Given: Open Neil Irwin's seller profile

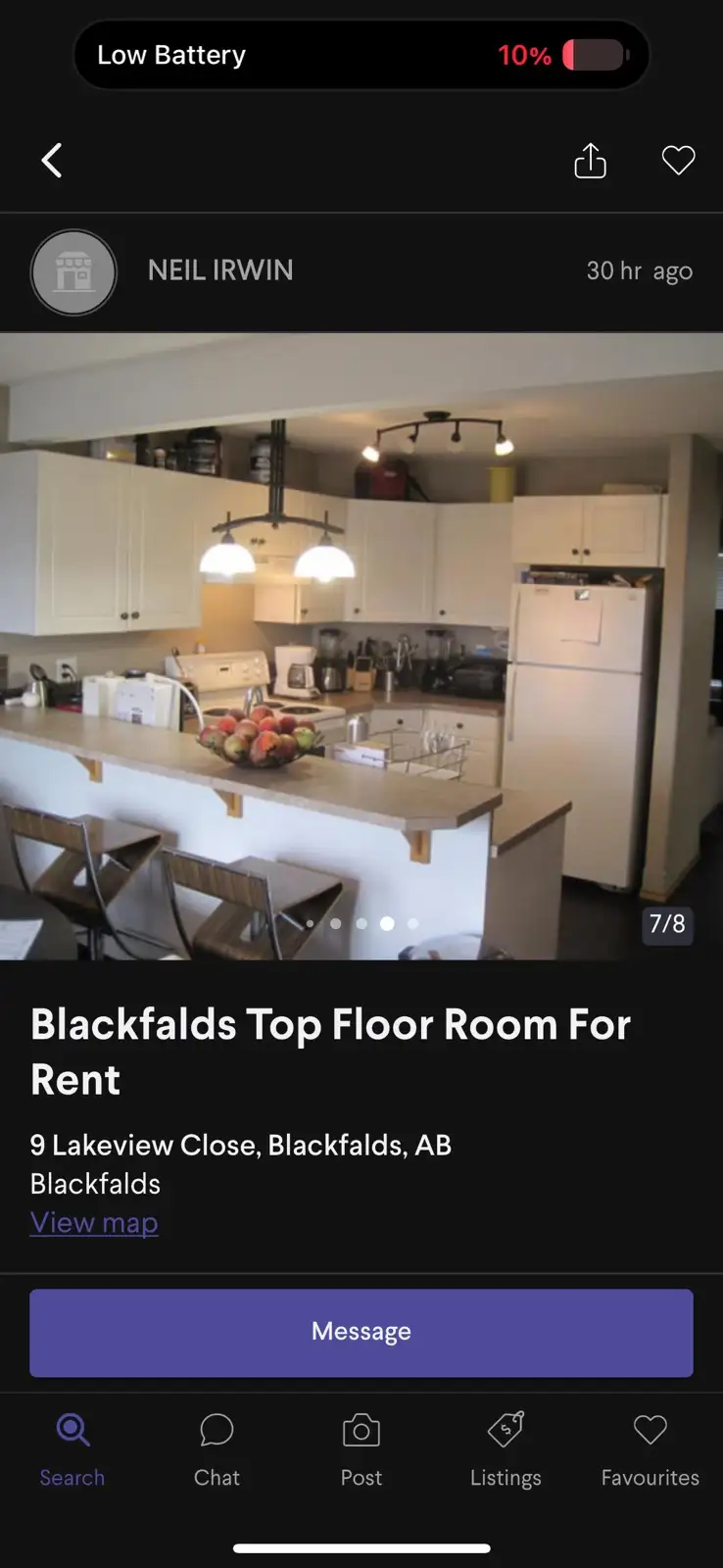Looking at the screenshot, I should (x=220, y=270).
